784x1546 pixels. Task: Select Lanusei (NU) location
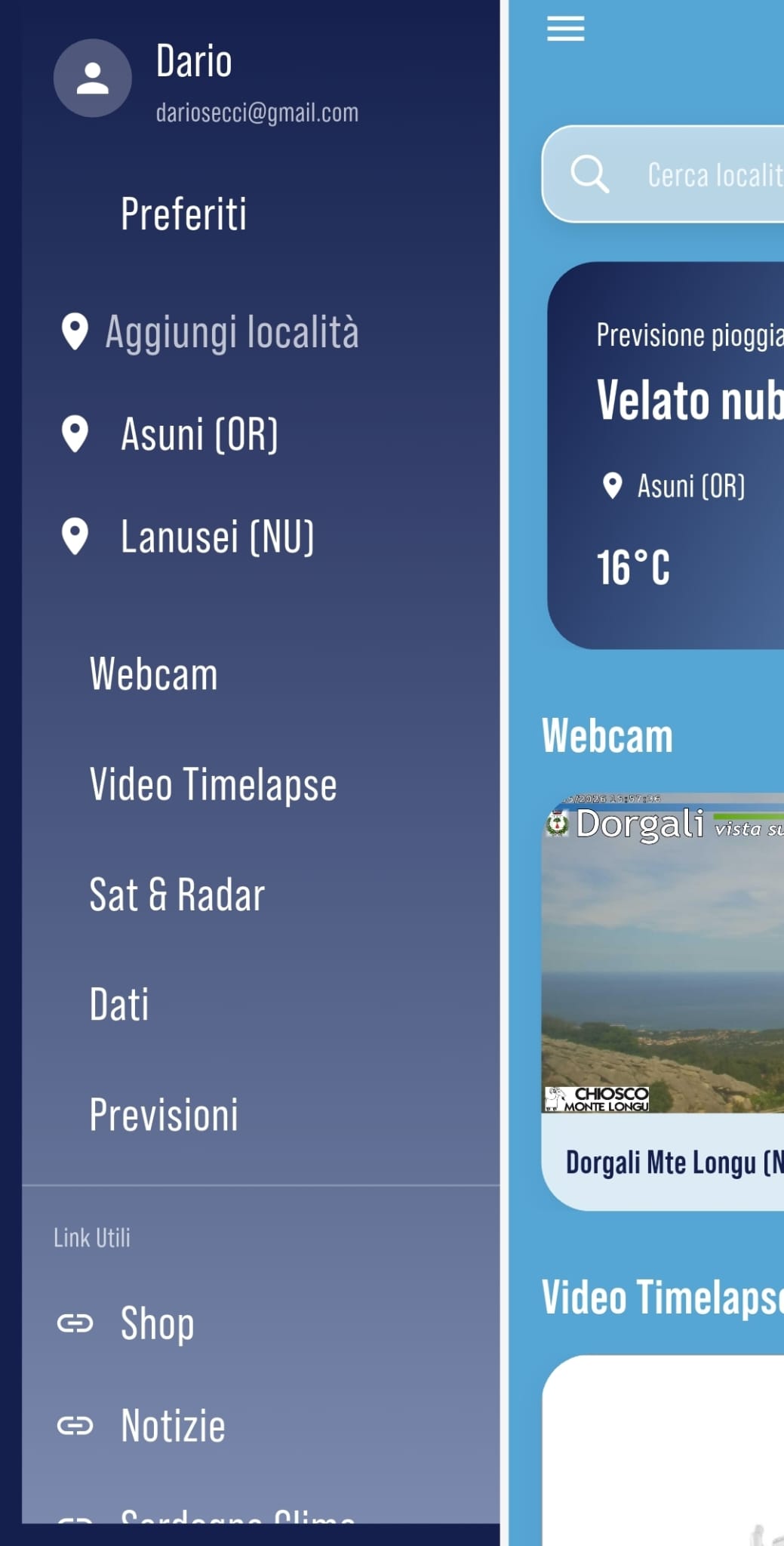pyautogui.click(x=187, y=537)
